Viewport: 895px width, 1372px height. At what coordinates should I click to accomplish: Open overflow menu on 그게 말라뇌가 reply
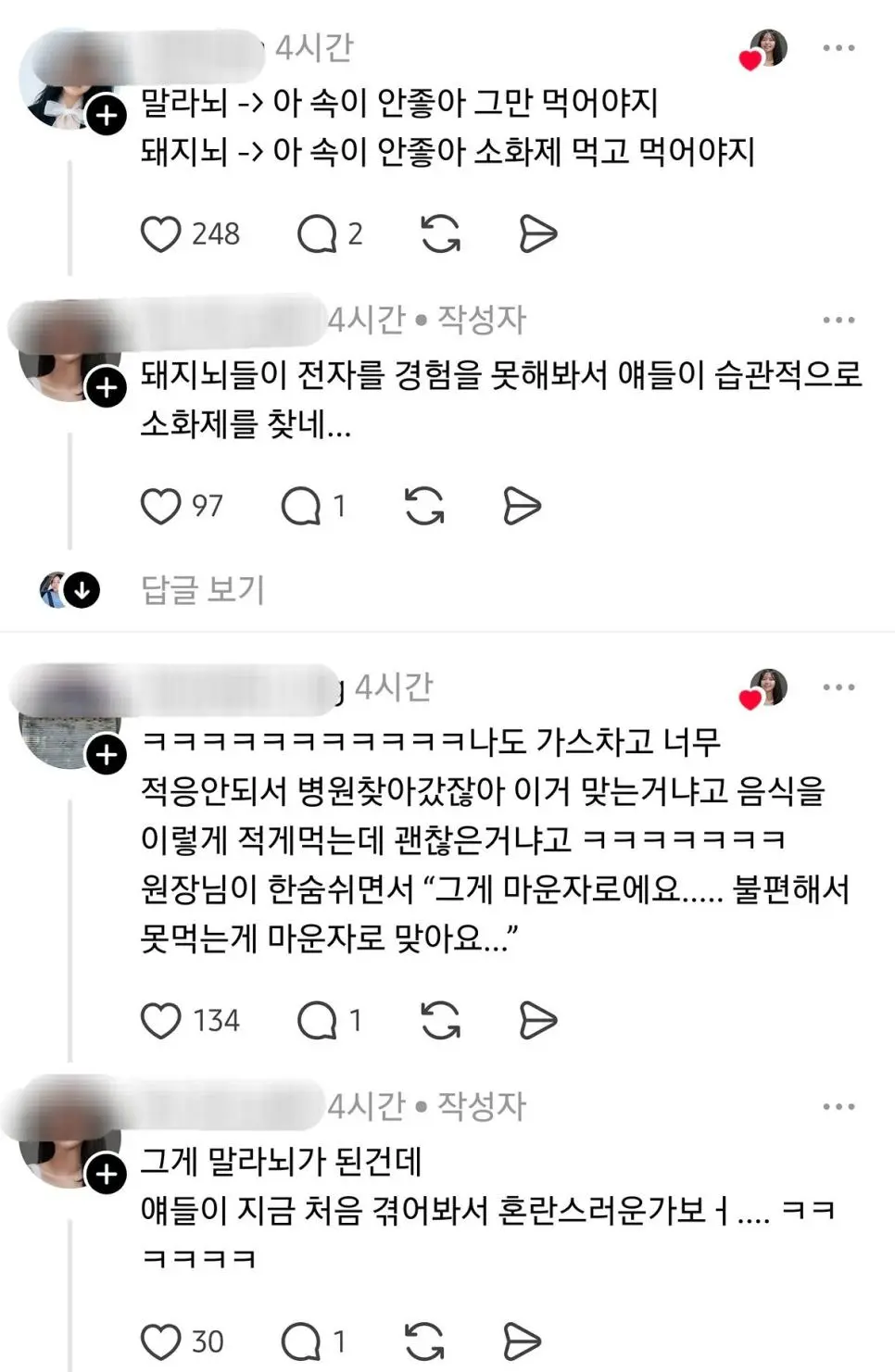(x=838, y=1107)
